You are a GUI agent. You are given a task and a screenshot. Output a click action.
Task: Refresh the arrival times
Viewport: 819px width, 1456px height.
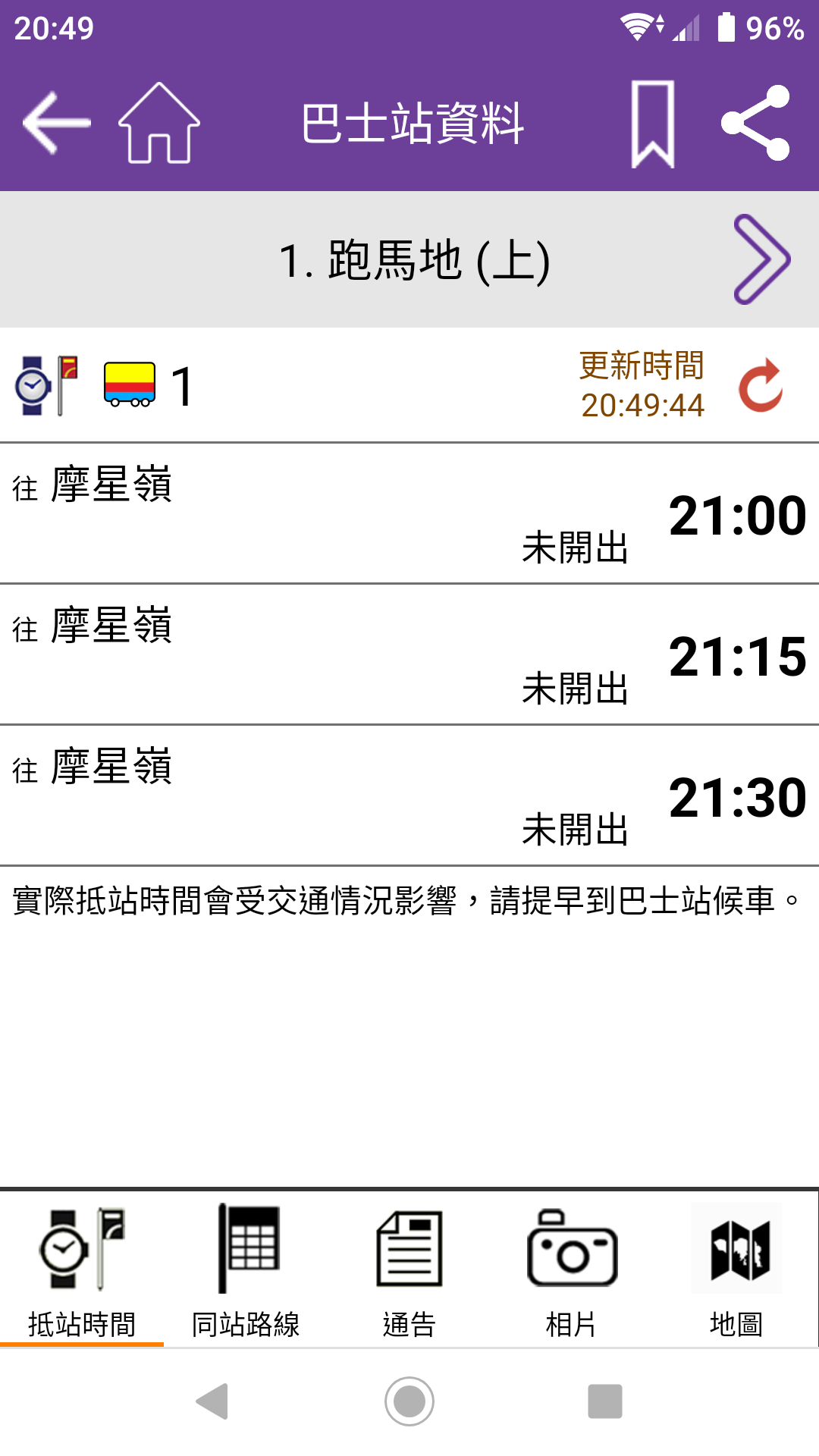[x=761, y=385]
